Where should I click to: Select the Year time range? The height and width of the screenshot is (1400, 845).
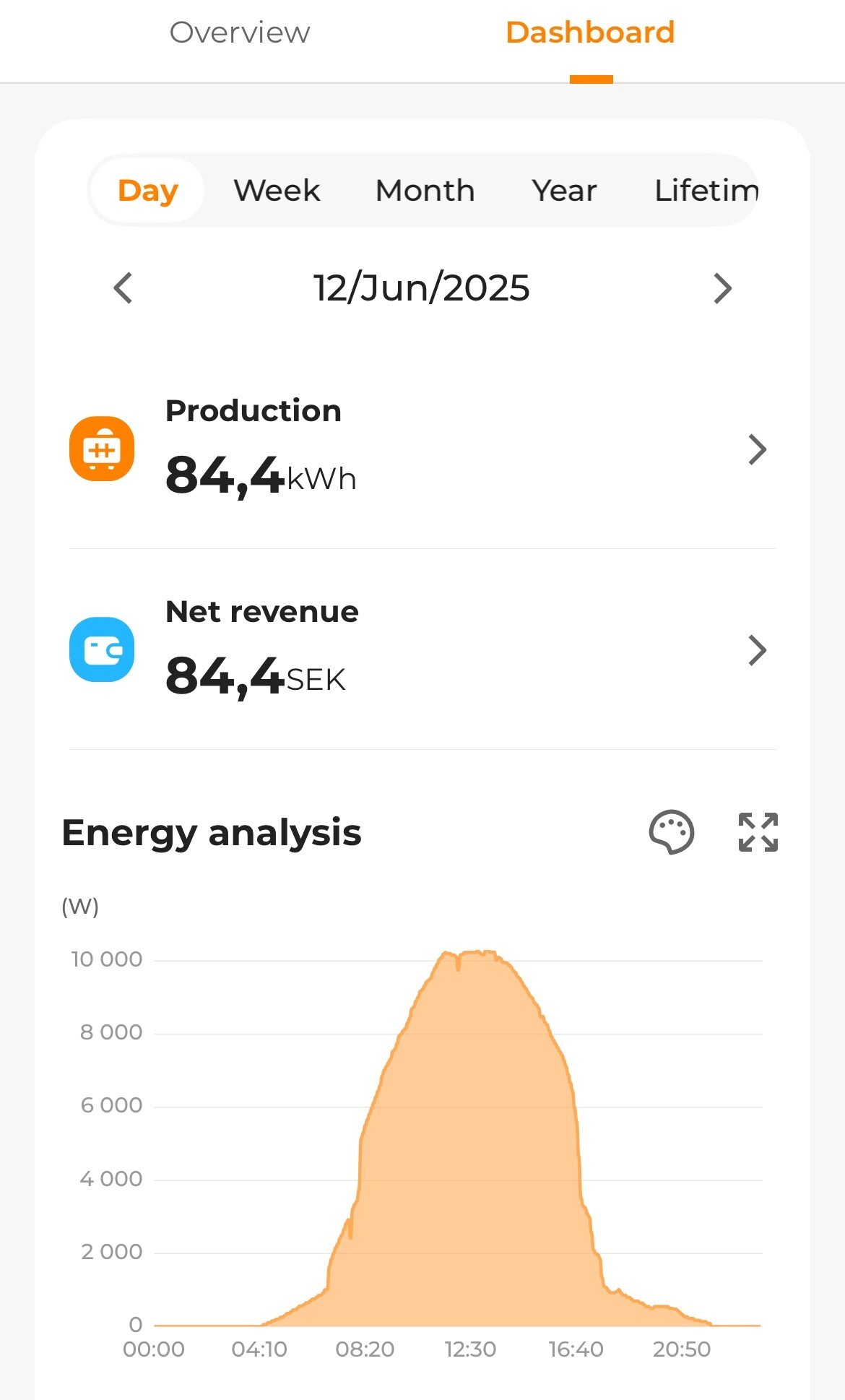pyautogui.click(x=564, y=191)
